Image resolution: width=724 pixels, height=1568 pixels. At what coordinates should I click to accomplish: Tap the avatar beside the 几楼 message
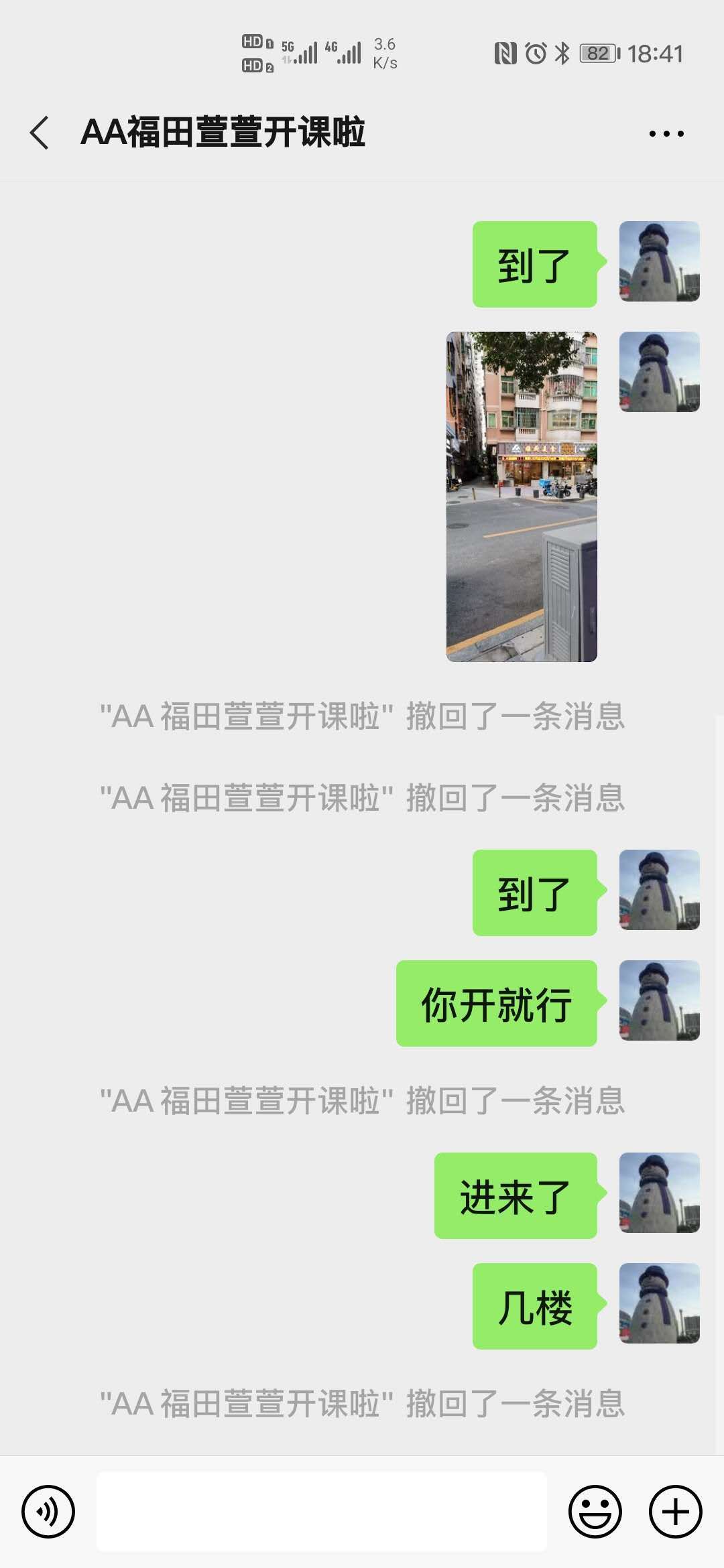click(659, 1303)
